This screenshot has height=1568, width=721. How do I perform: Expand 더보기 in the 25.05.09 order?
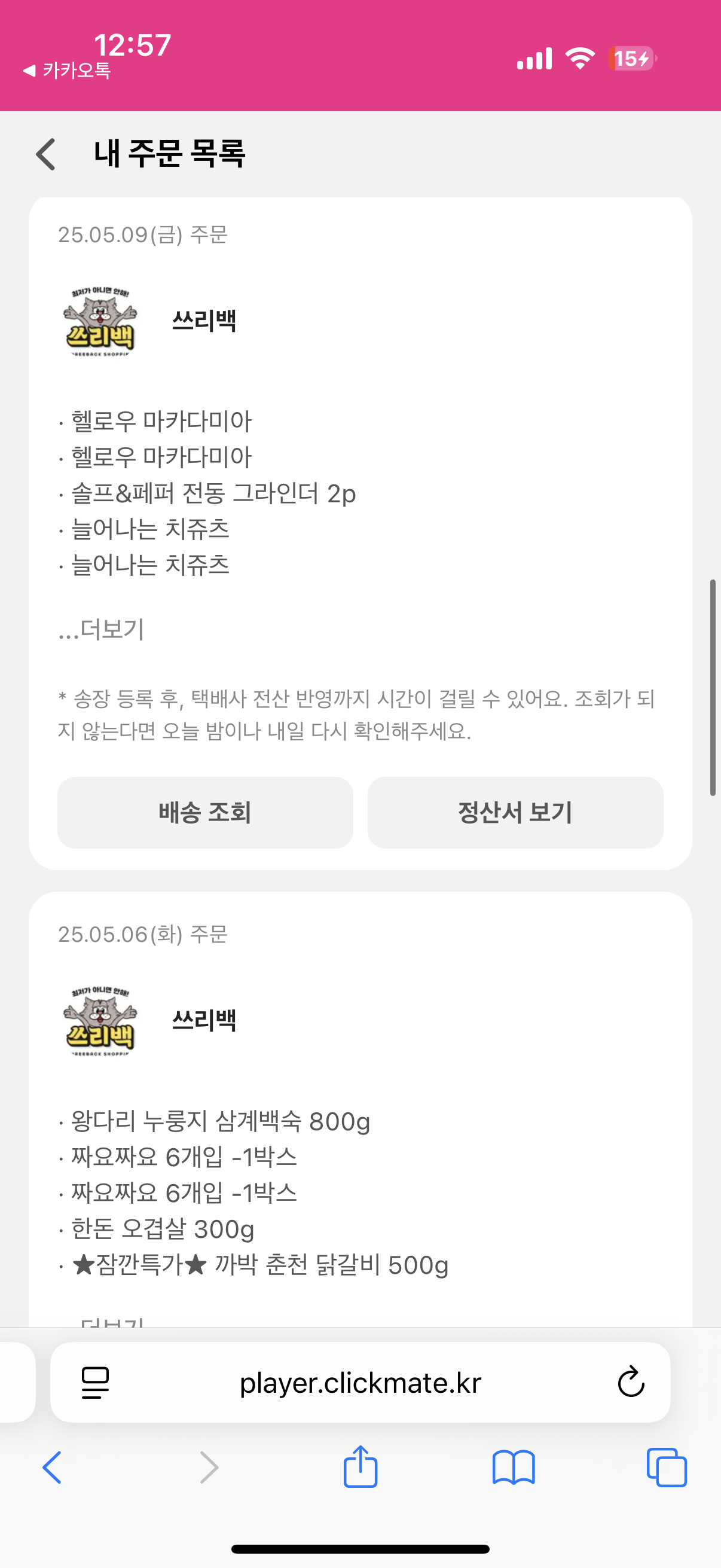pyautogui.click(x=101, y=629)
